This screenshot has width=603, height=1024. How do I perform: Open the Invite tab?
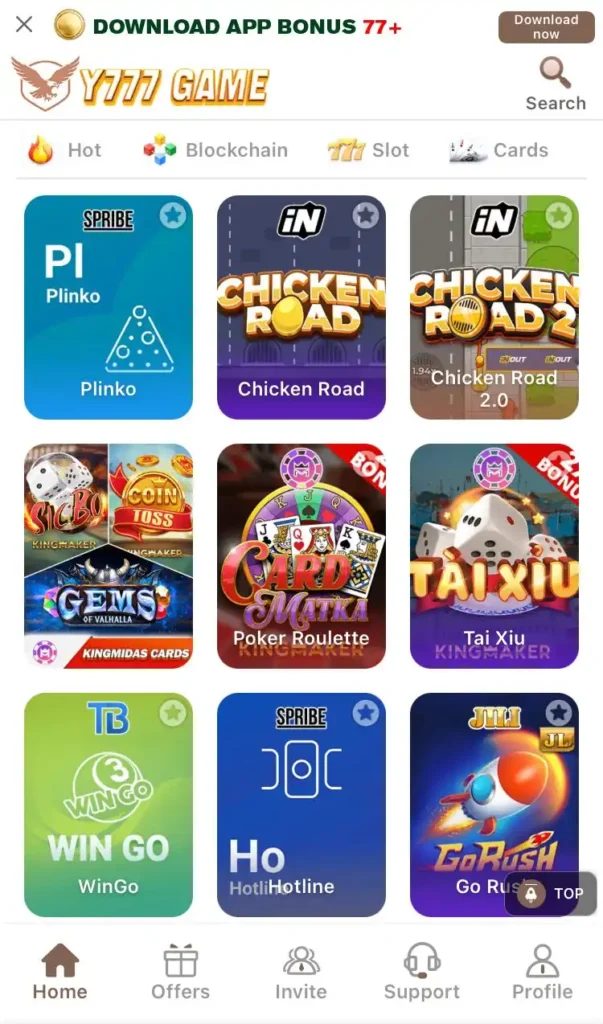click(x=301, y=973)
